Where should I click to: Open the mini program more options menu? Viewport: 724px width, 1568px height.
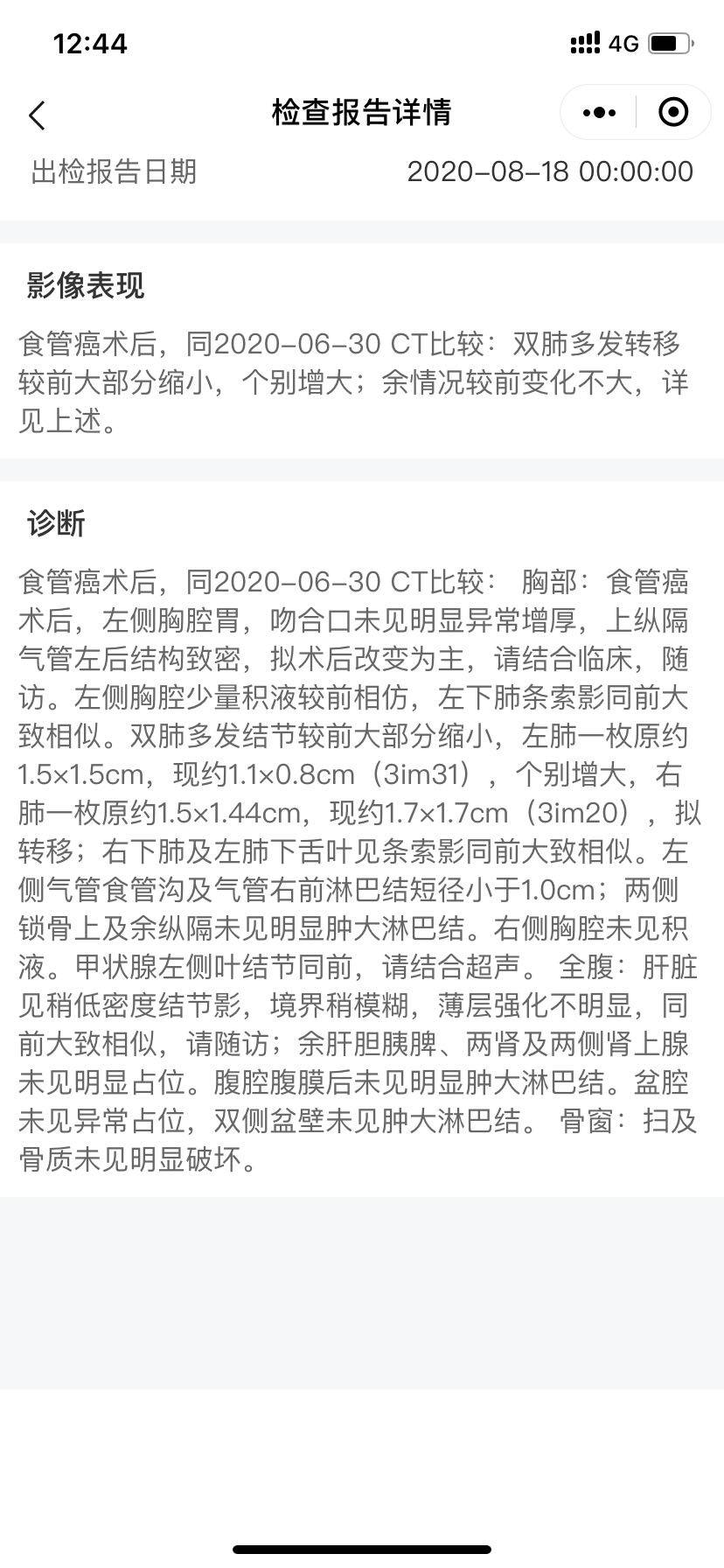coord(599,113)
